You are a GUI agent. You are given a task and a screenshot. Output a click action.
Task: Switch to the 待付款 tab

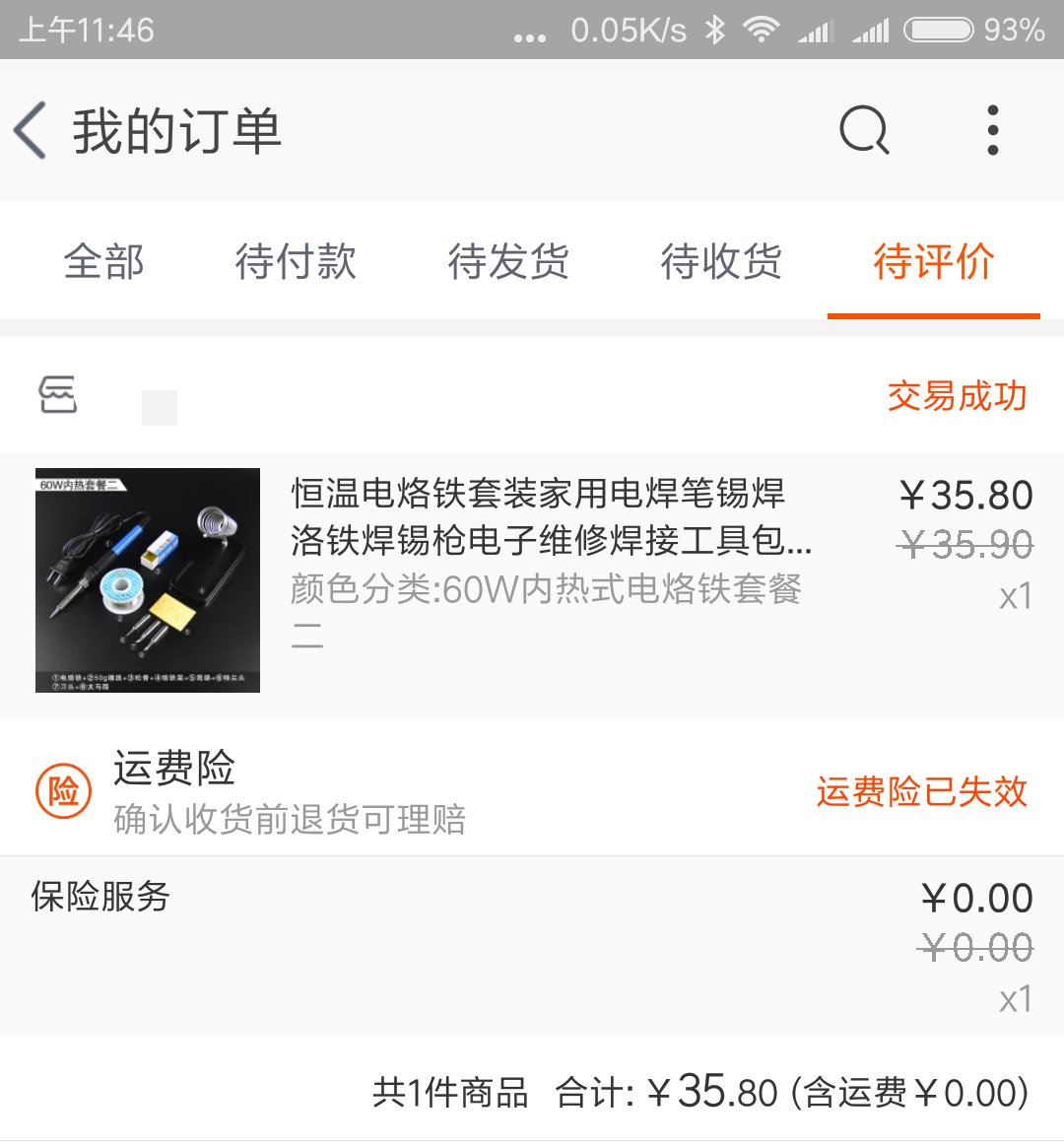pyautogui.click(x=296, y=262)
